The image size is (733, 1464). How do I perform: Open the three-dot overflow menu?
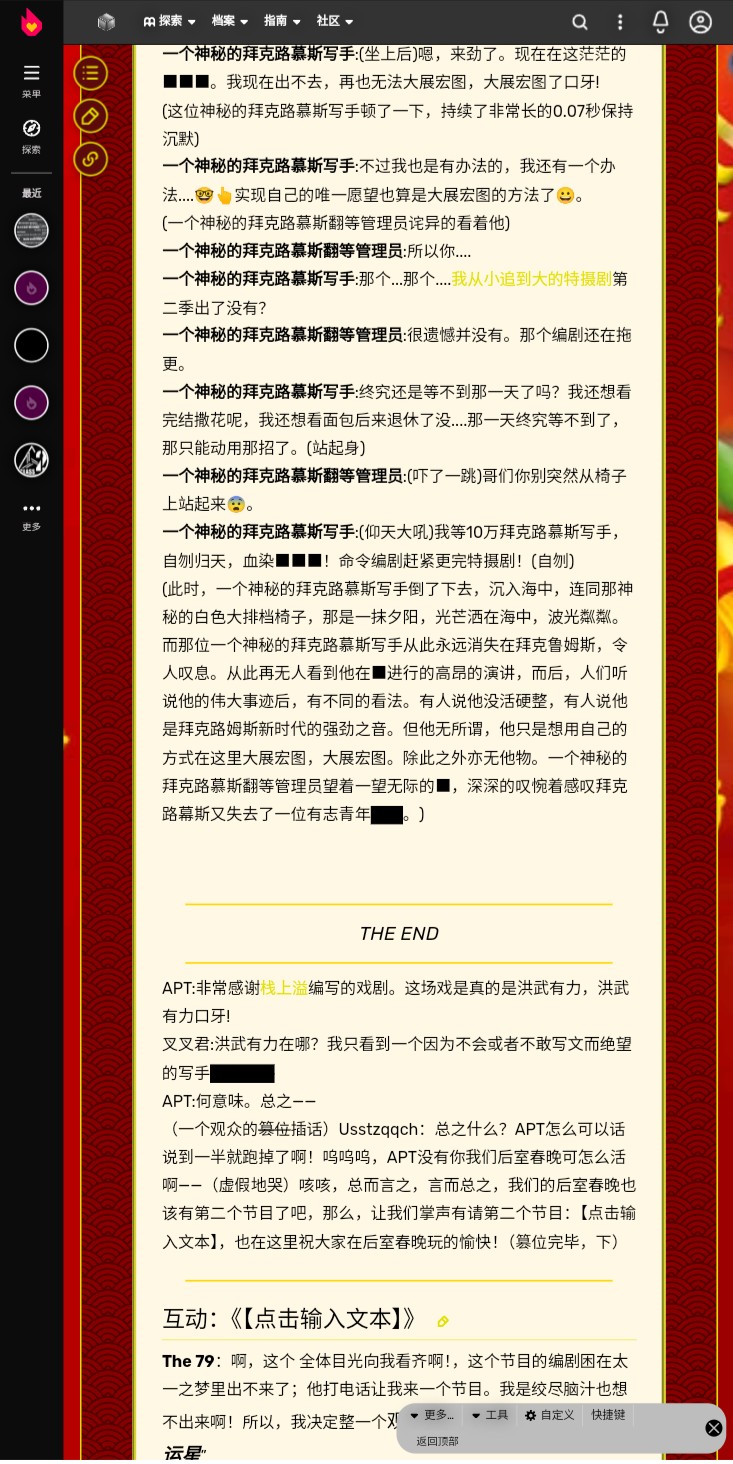pyautogui.click(x=620, y=22)
